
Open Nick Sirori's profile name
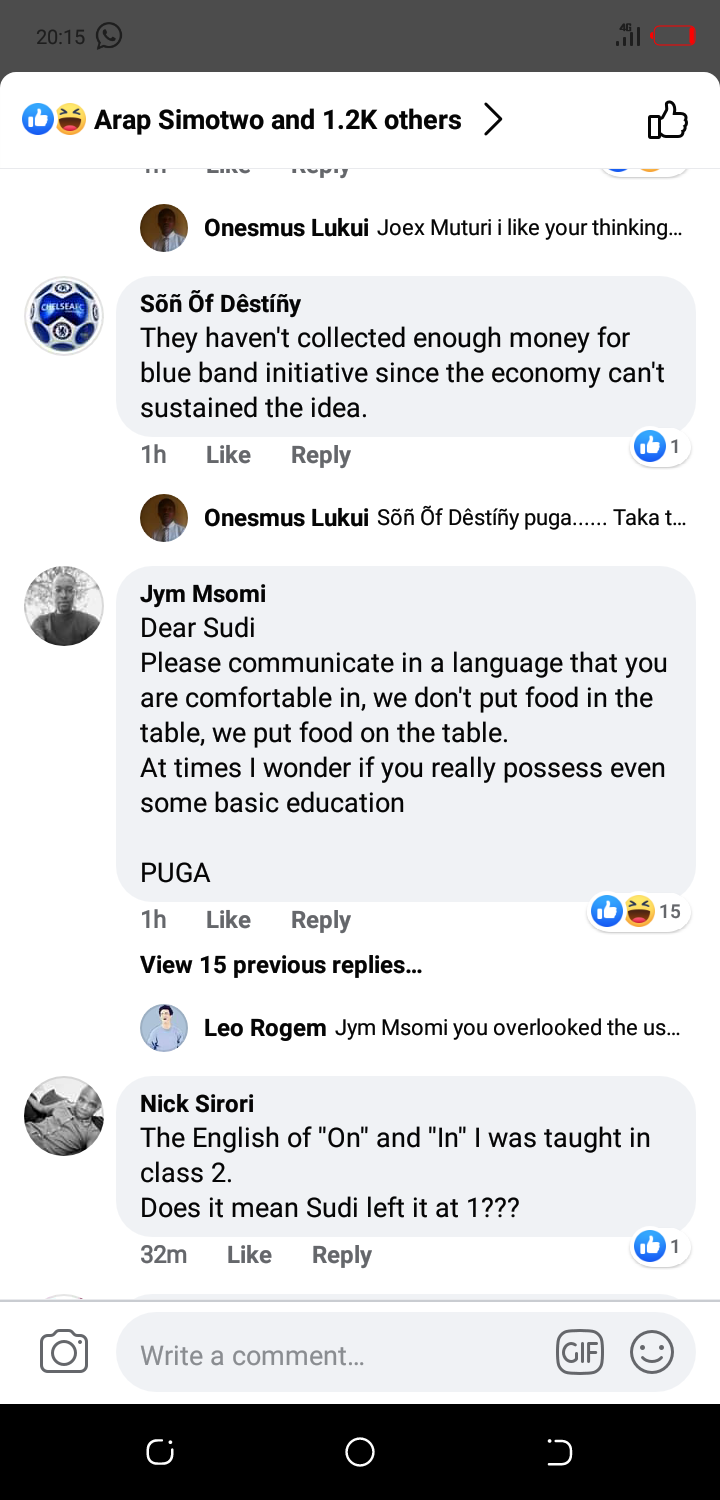pos(197,1103)
